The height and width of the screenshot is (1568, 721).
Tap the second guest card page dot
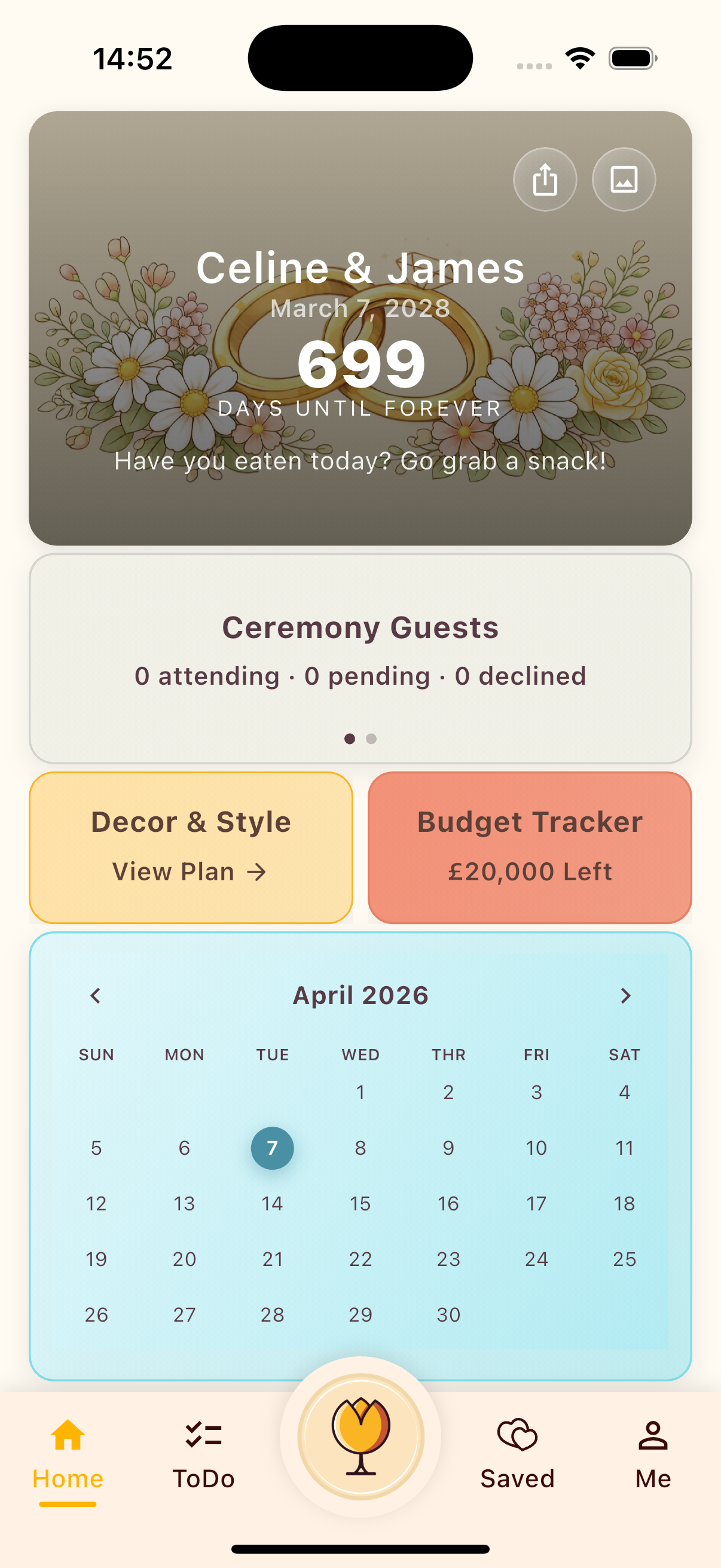(371, 739)
